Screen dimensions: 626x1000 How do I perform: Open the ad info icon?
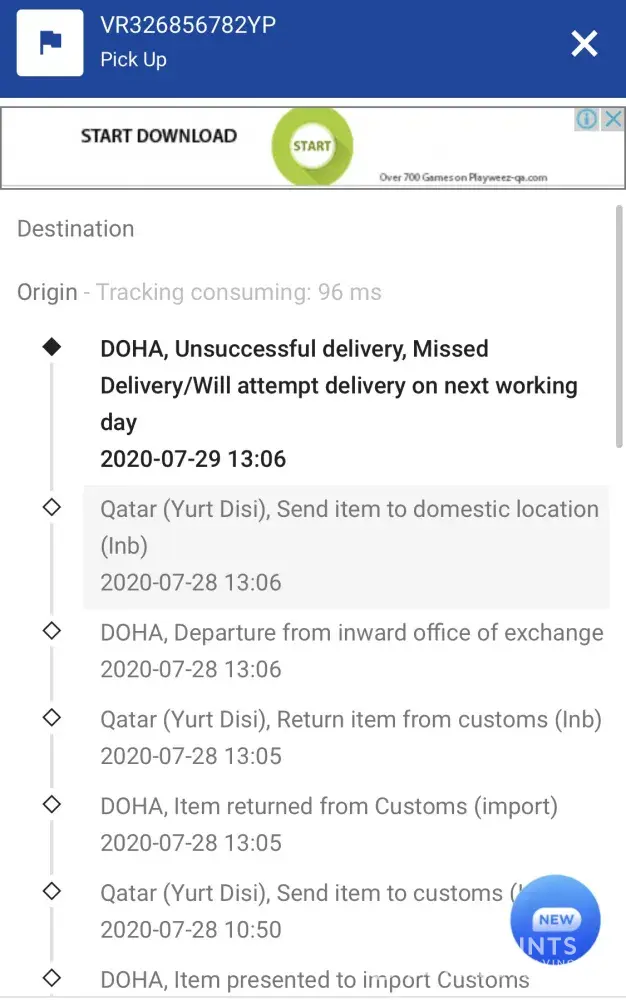[587, 120]
